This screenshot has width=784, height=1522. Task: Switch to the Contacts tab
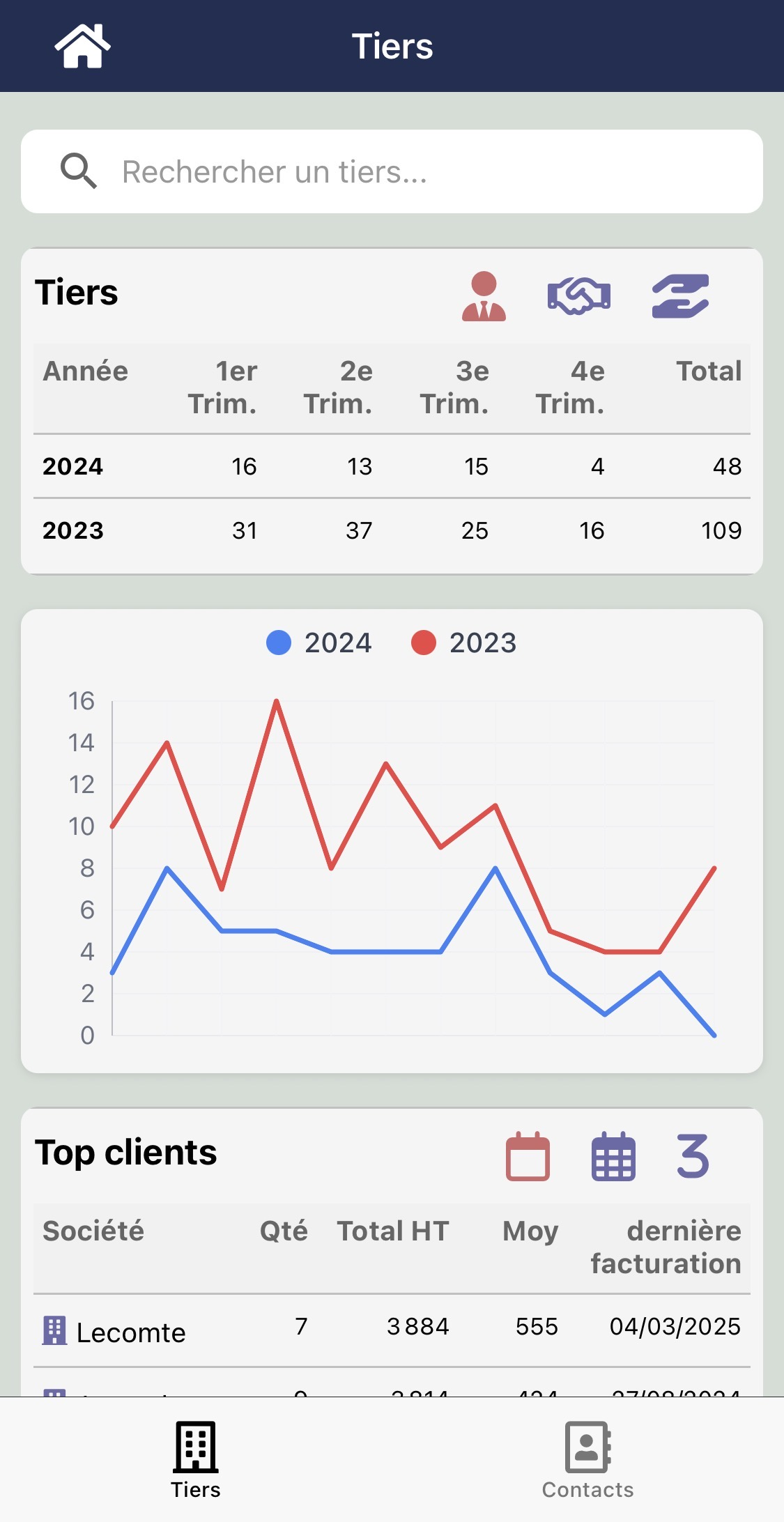coord(587,1459)
